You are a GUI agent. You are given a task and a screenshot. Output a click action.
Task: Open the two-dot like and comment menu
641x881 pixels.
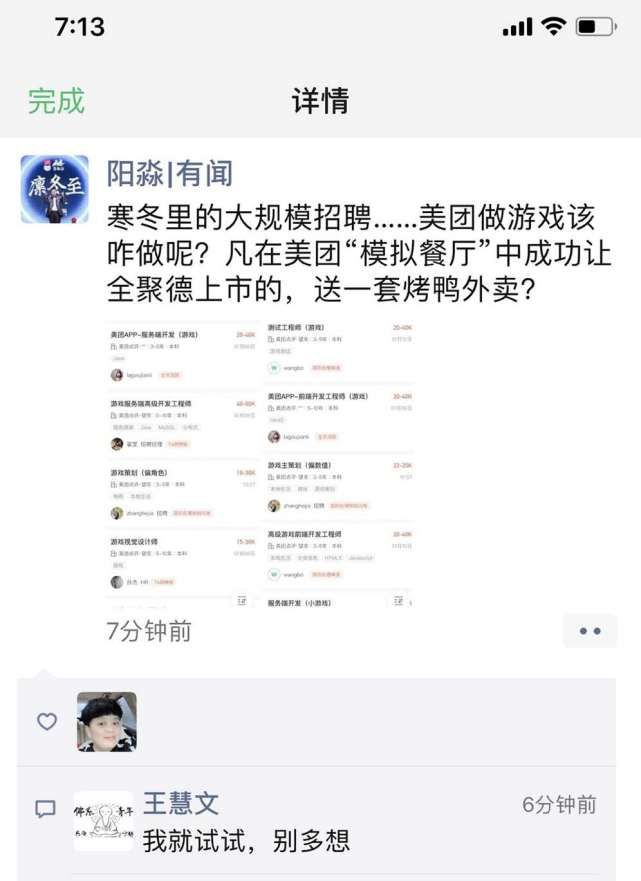tap(589, 631)
